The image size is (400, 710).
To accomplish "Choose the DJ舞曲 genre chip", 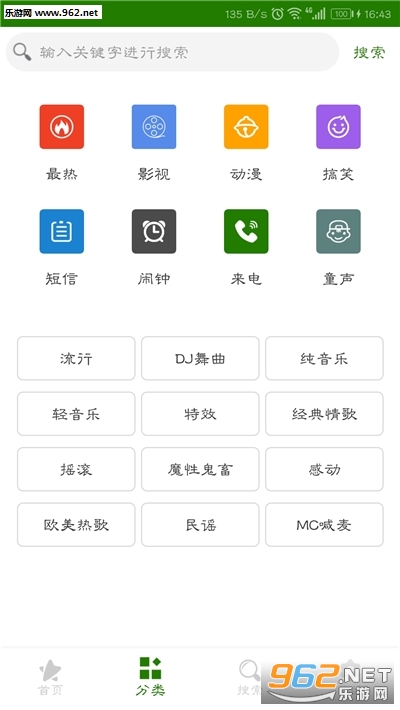I will coord(200,358).
